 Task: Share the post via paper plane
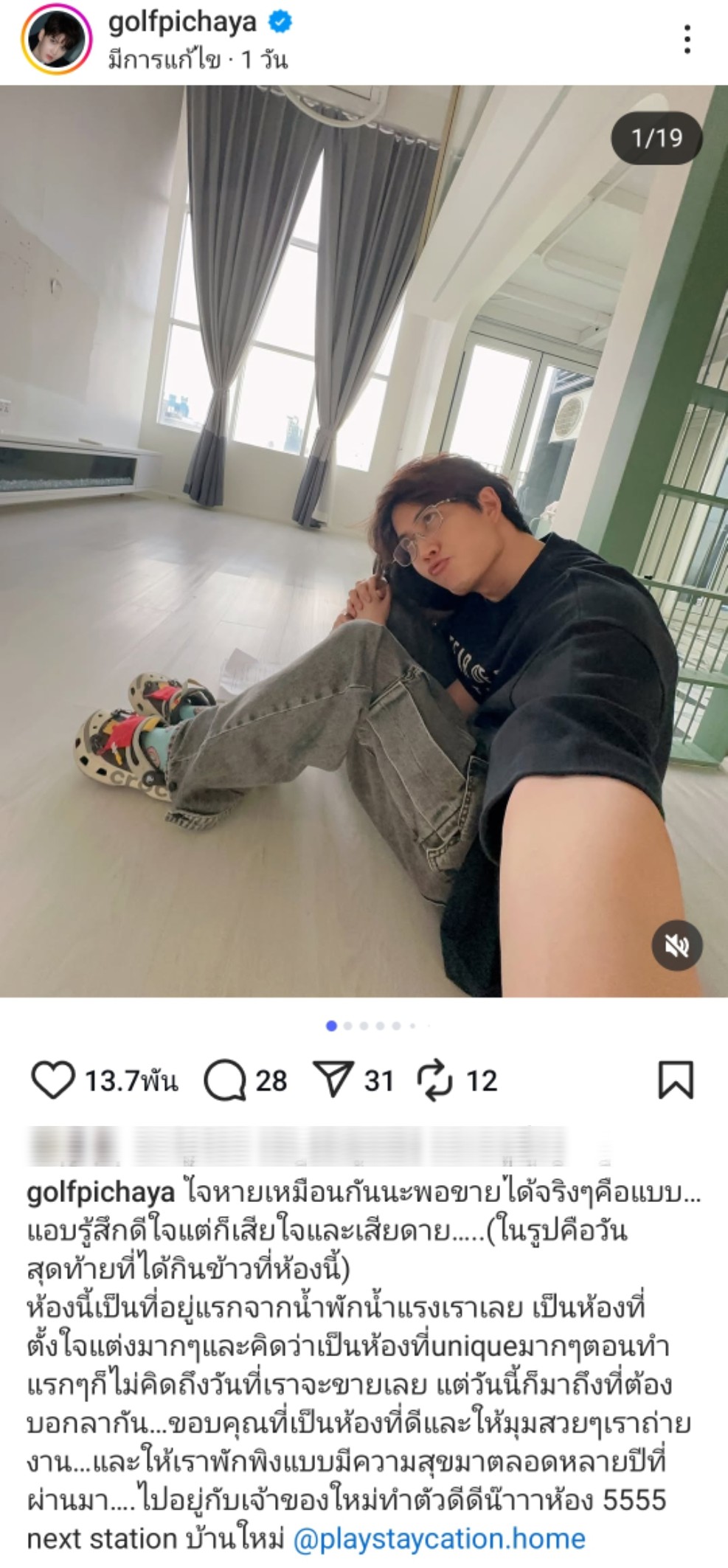point(336,1081)
